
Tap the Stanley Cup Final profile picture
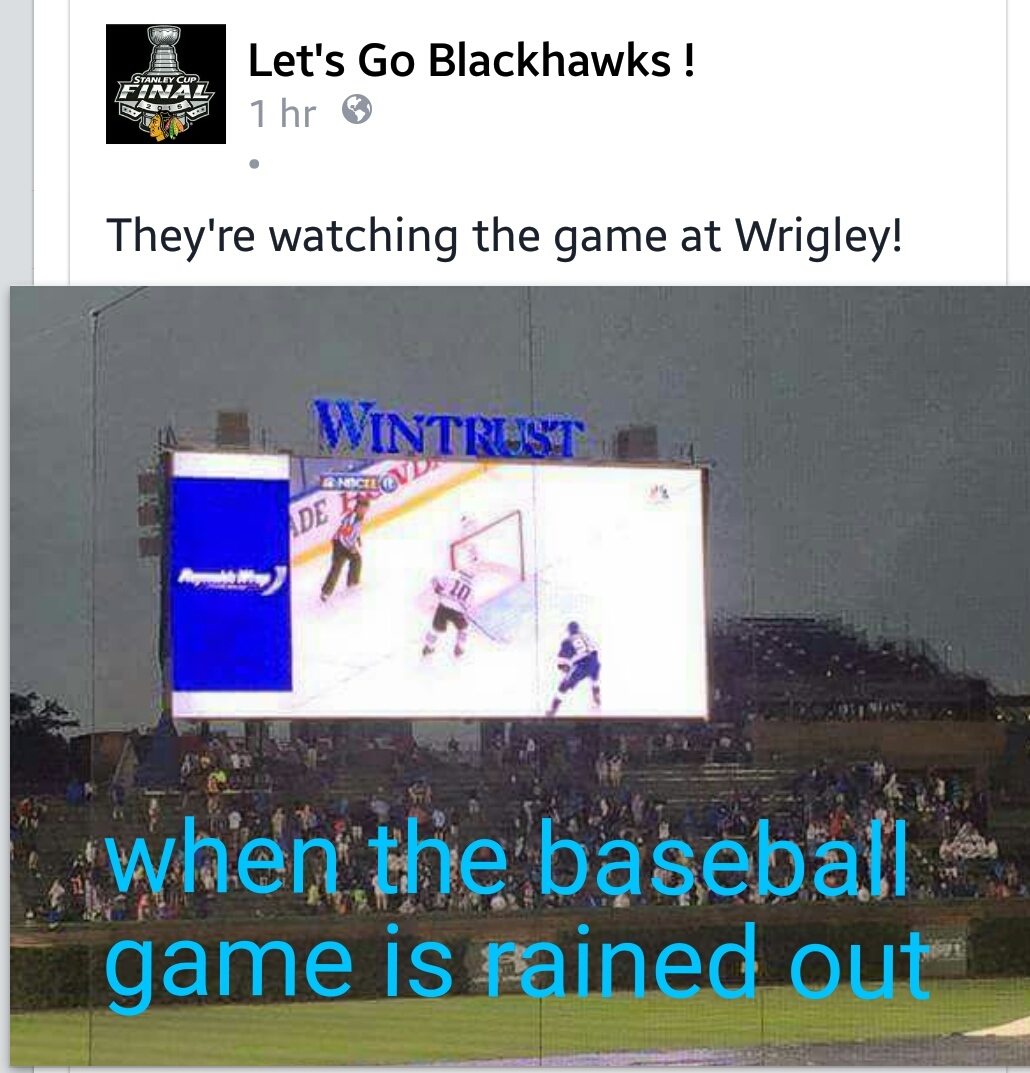[x=166, y=84]
